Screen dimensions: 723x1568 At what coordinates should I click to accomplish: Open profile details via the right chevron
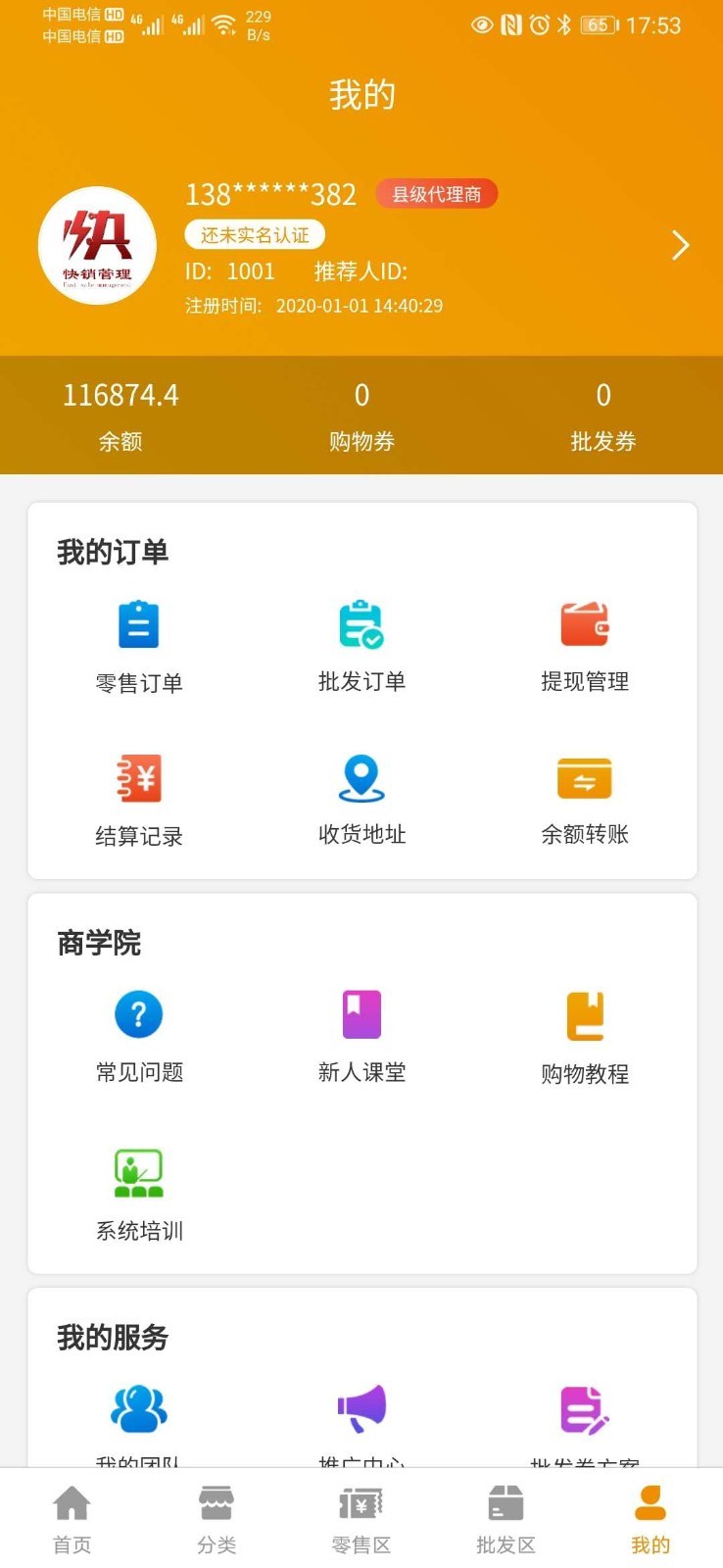click(x=681, y=245)
